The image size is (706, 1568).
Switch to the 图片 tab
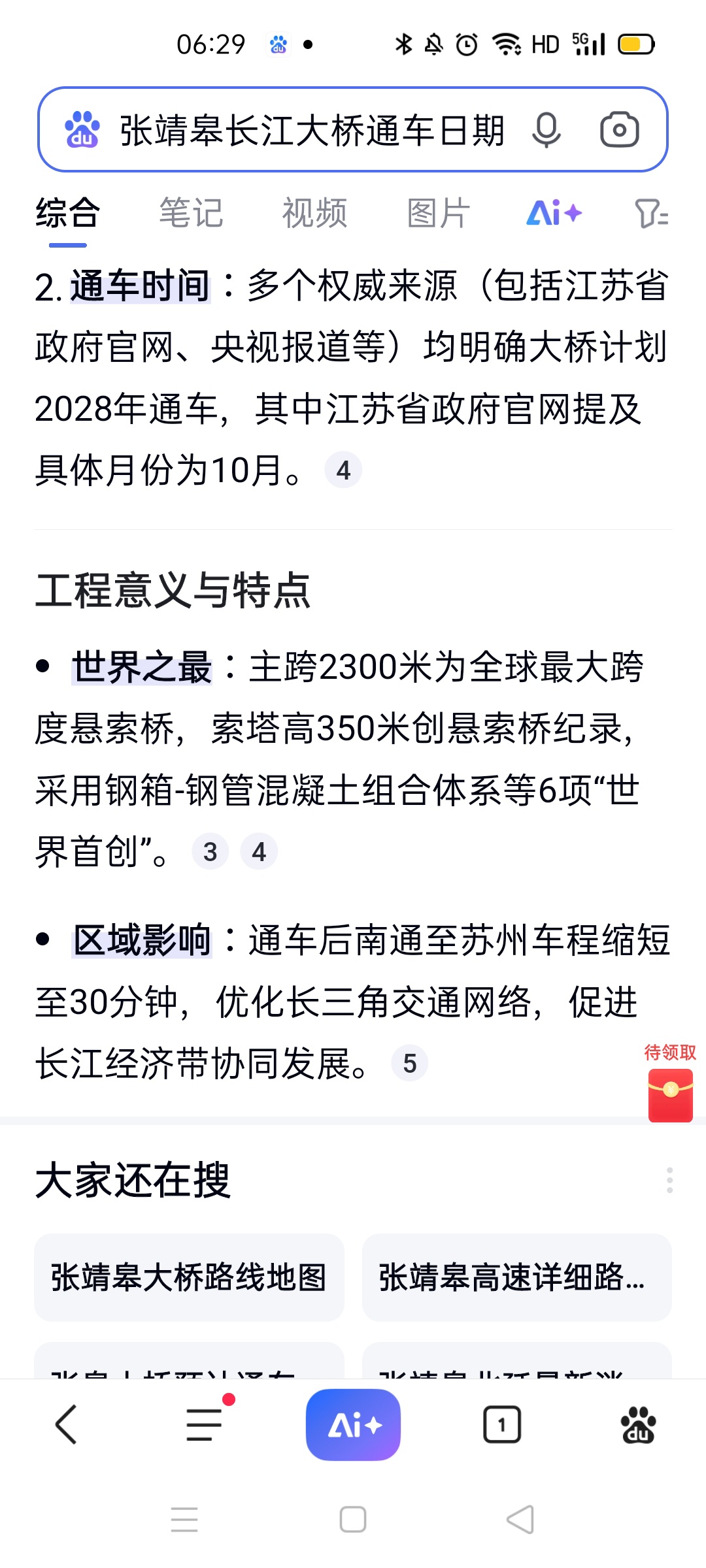pyautogui.click(x=438, y=213)
